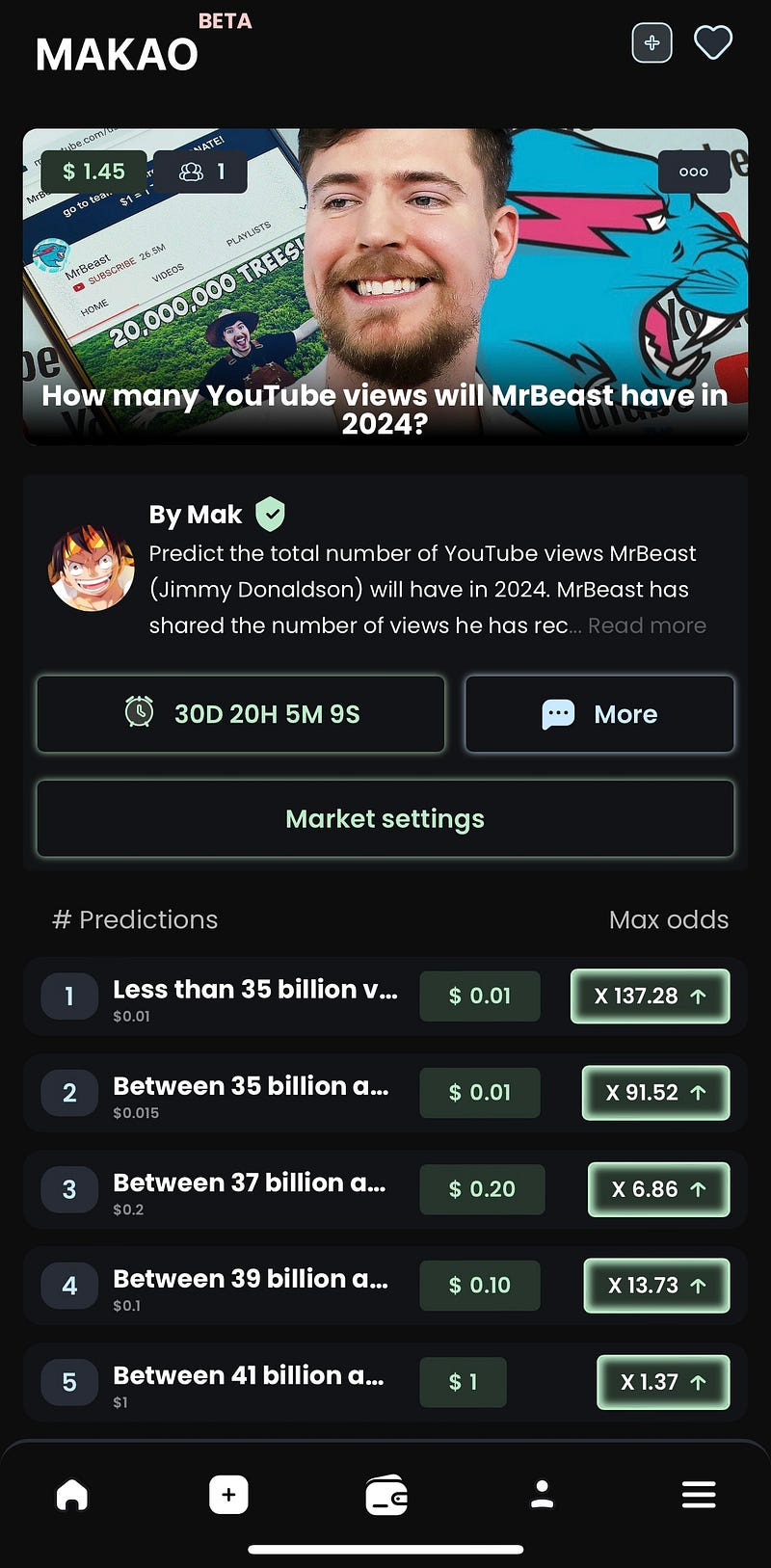This screenshot has height=1568, width=771.
Task: Open the Between 37 billion prediction
Action: click(x=249, y=1183)
